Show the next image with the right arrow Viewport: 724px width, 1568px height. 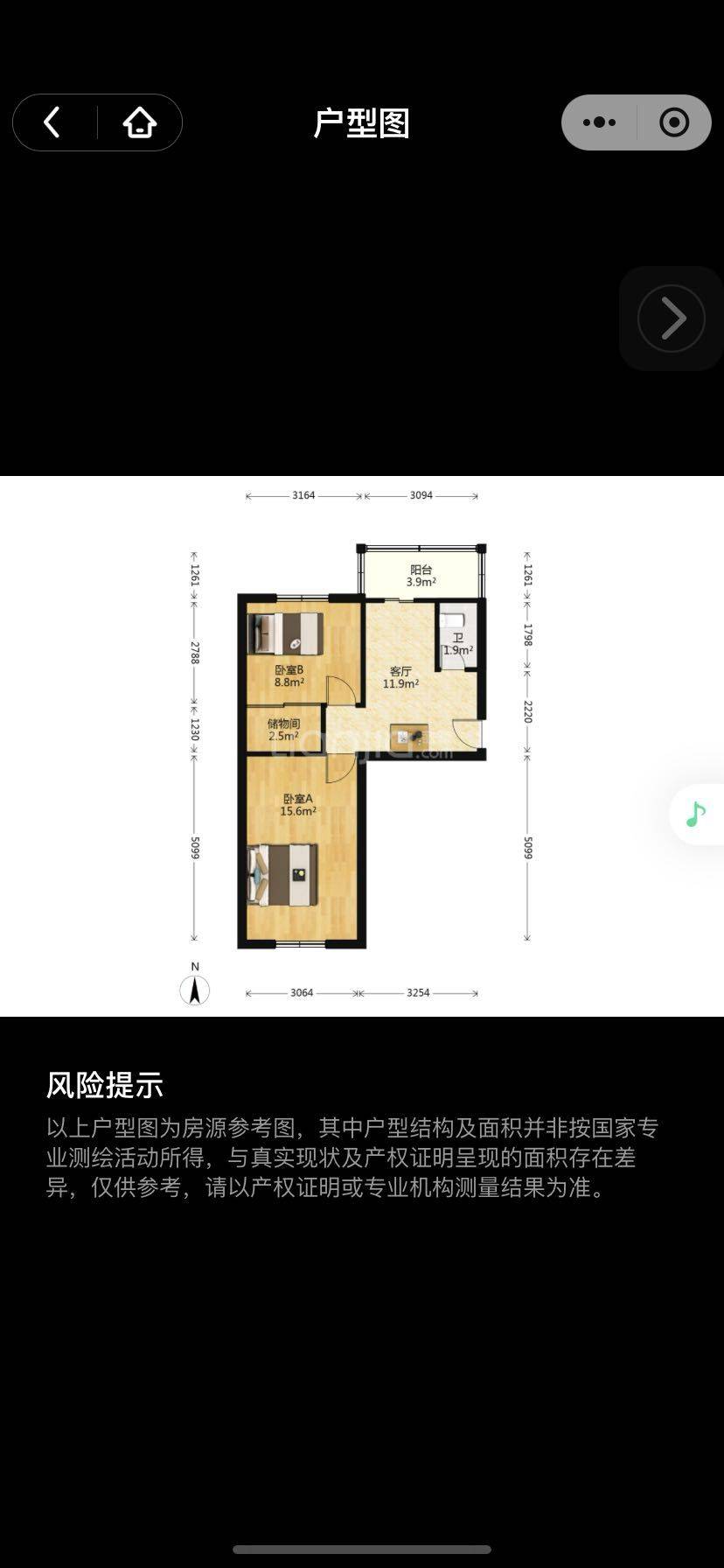(x=672, y=318)
